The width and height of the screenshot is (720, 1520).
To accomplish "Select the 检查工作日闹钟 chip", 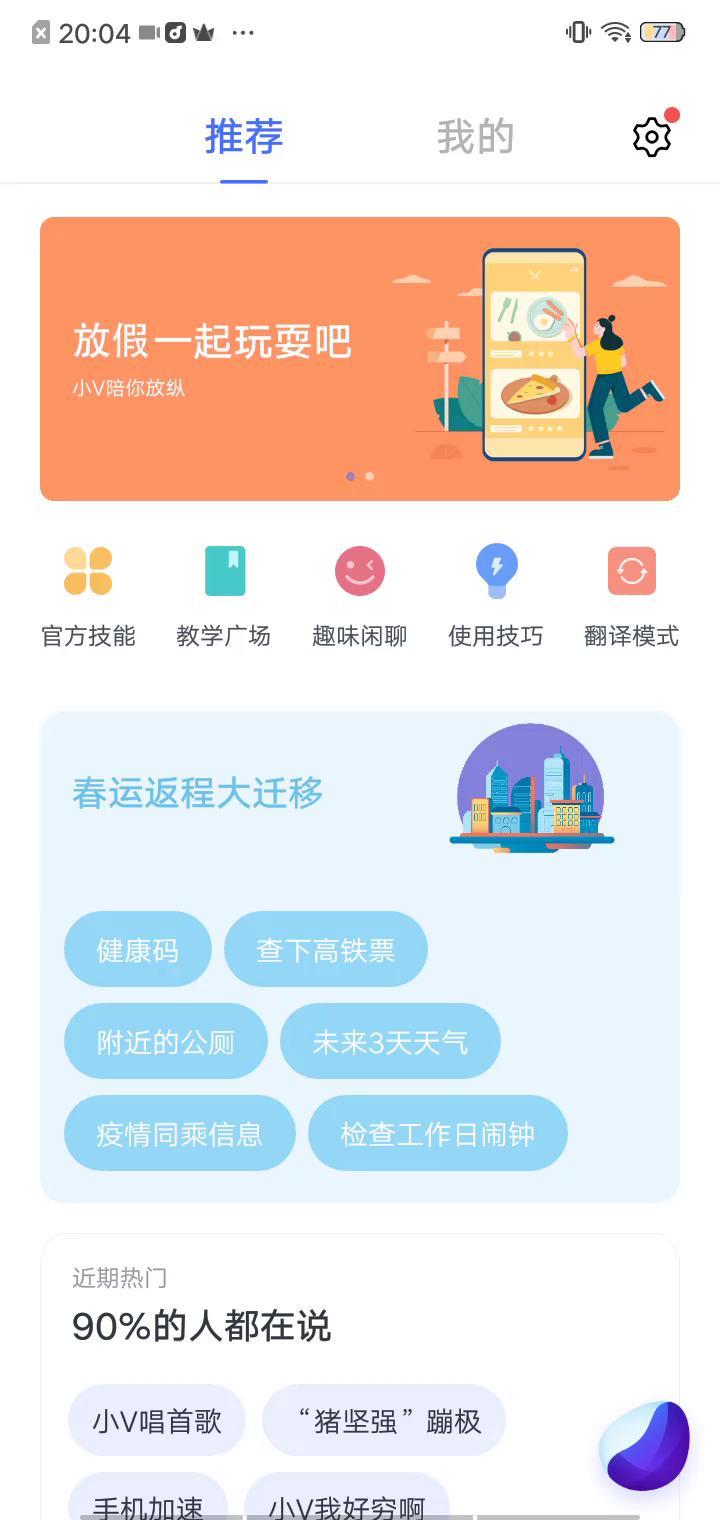I will [x=438, y=1133].
